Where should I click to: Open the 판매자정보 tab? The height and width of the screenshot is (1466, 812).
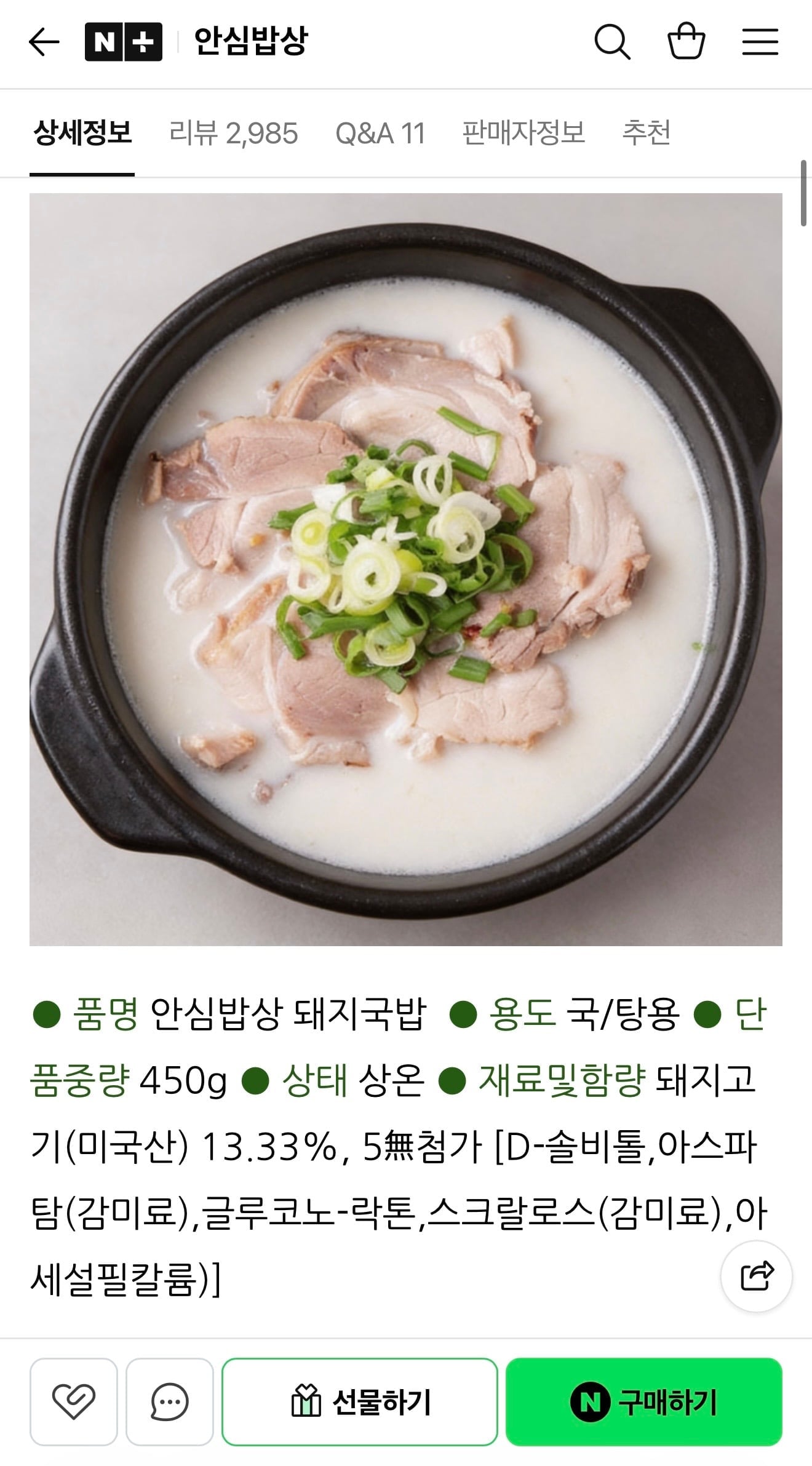tap(523, 133)
